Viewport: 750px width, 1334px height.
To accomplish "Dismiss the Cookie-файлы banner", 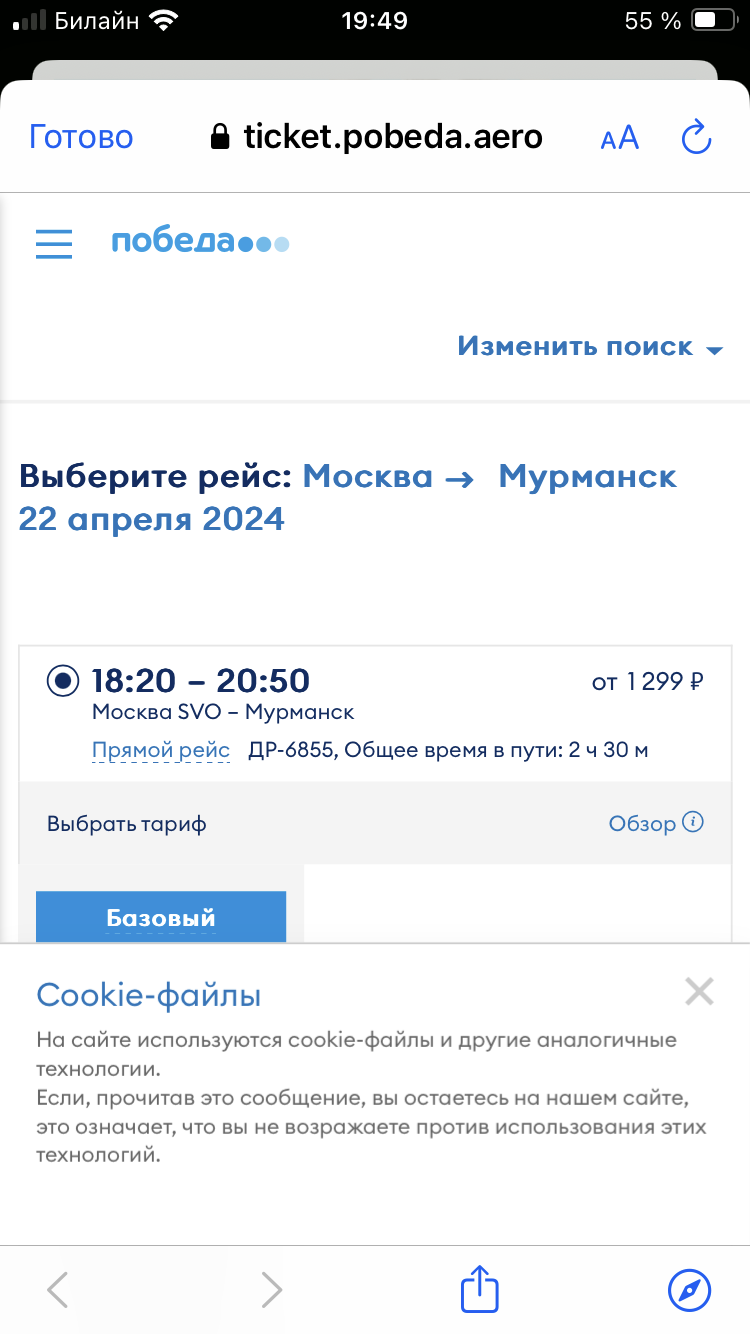I will [699, 991].
